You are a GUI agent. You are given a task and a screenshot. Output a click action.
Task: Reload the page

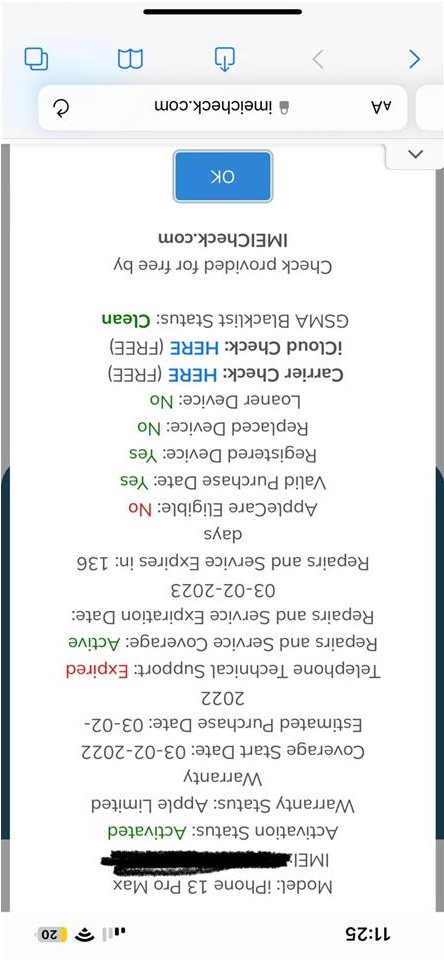(x=62, y=108)
